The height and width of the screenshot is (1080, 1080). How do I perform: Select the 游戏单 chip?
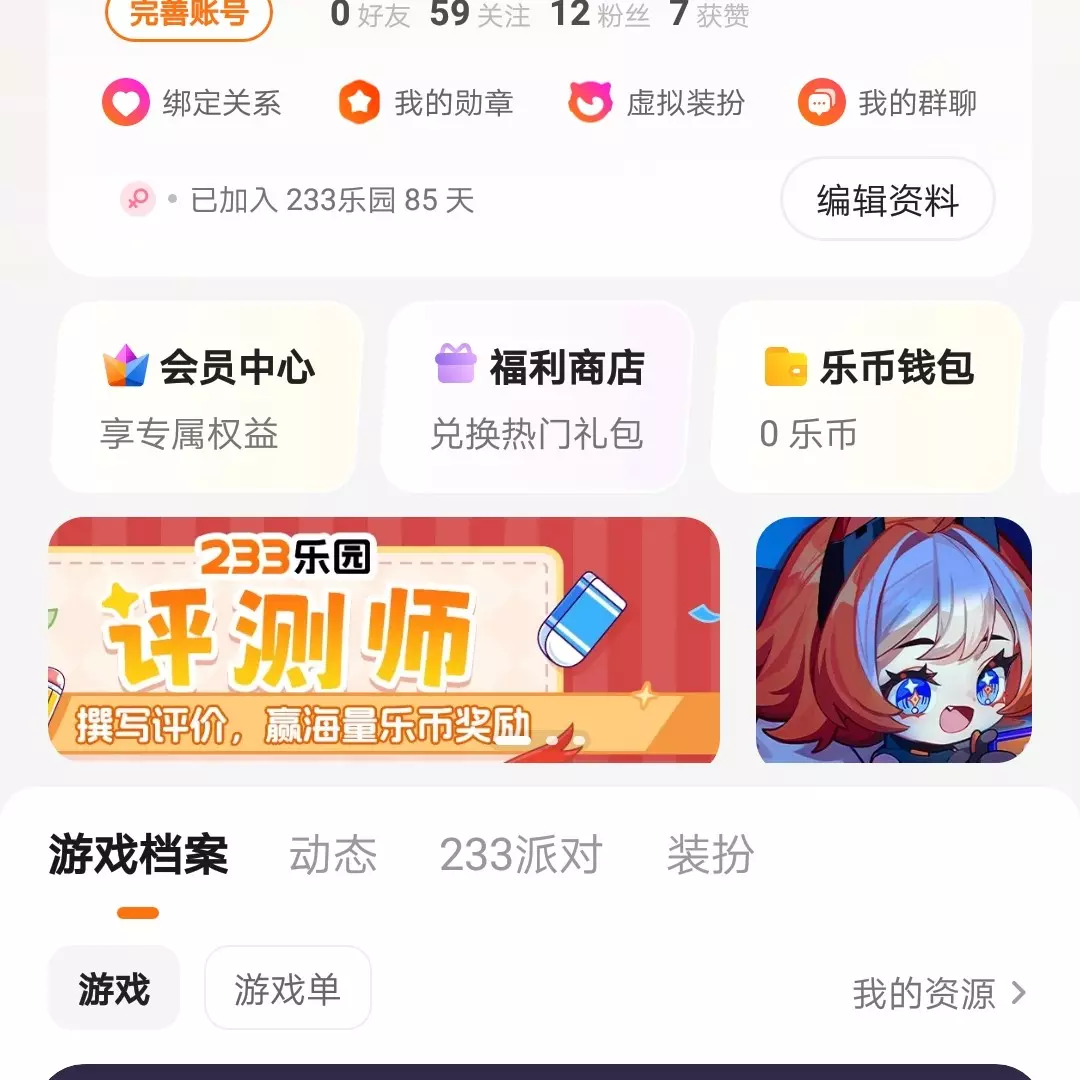tap(288, 989)
